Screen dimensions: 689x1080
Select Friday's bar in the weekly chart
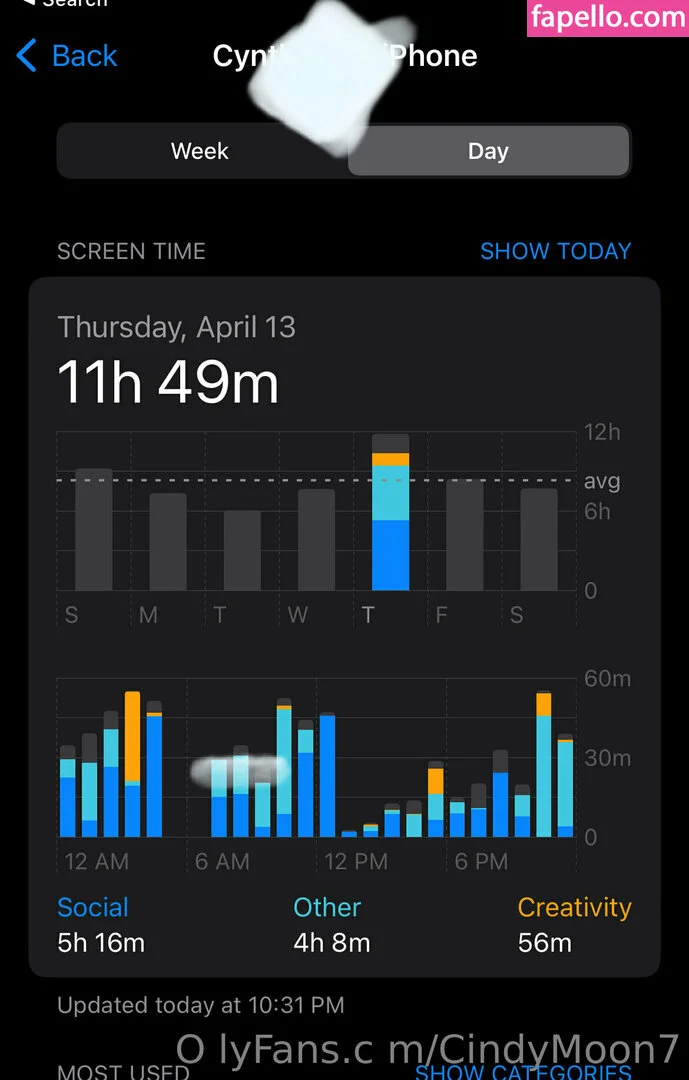click(464, 535)
